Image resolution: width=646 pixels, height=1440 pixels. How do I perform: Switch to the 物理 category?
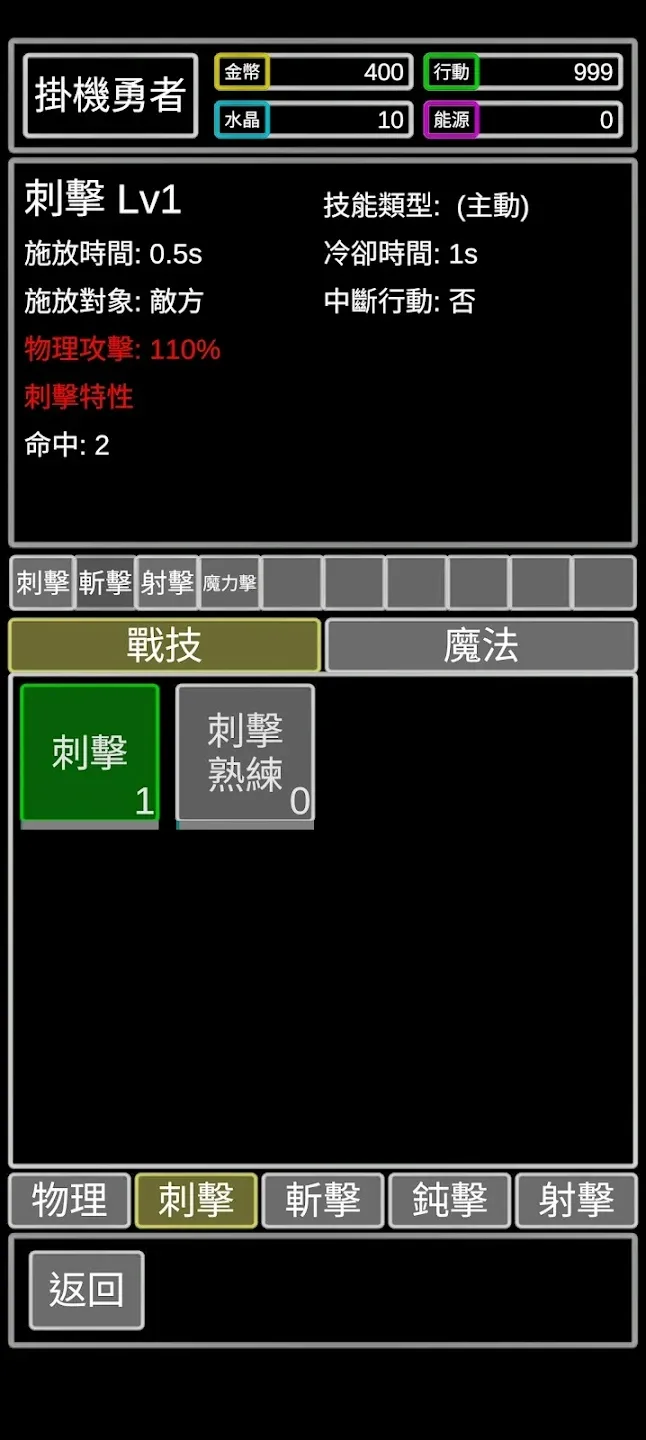(x=70, y=1200)
